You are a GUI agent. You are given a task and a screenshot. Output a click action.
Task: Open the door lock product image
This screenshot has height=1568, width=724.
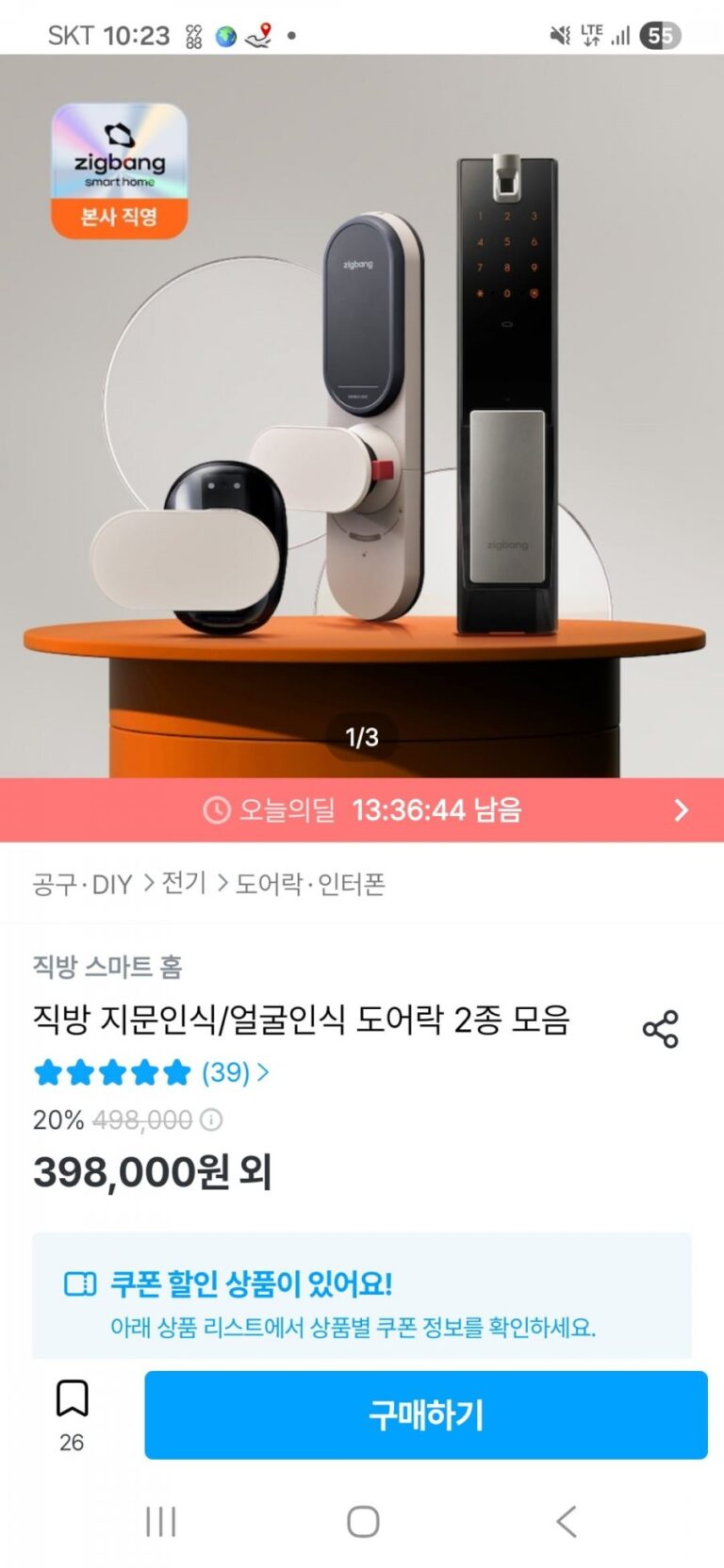click(x=362, y=415)
